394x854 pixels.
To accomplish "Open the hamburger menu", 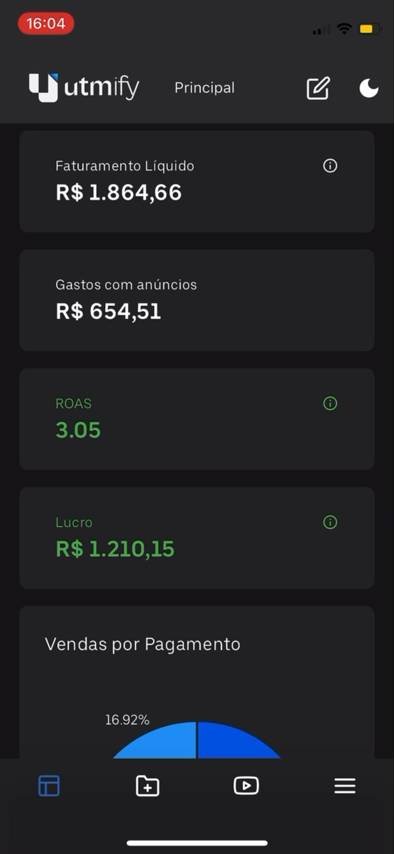I will click(345, 785).
